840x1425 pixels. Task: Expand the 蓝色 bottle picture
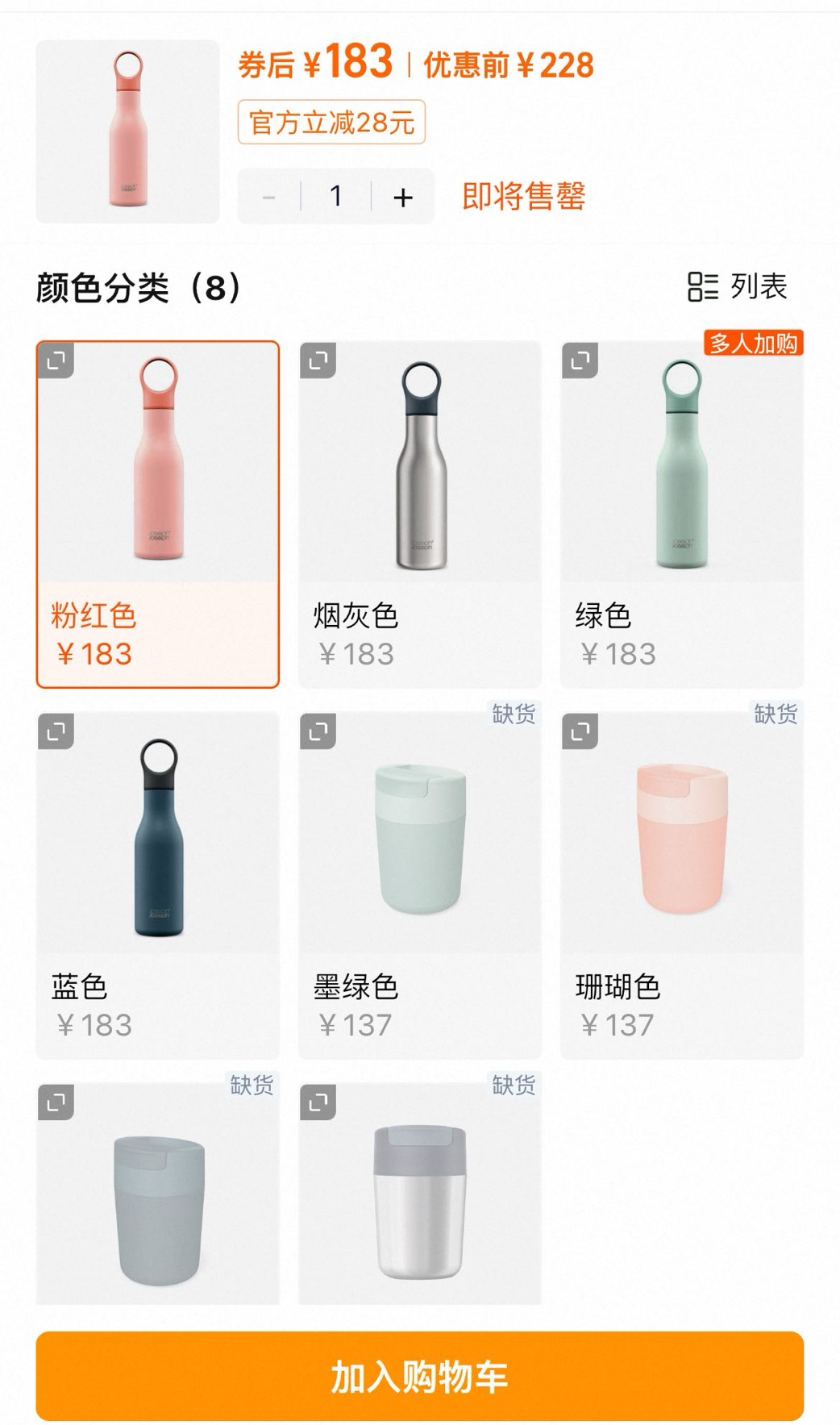[x=56, y=731]
